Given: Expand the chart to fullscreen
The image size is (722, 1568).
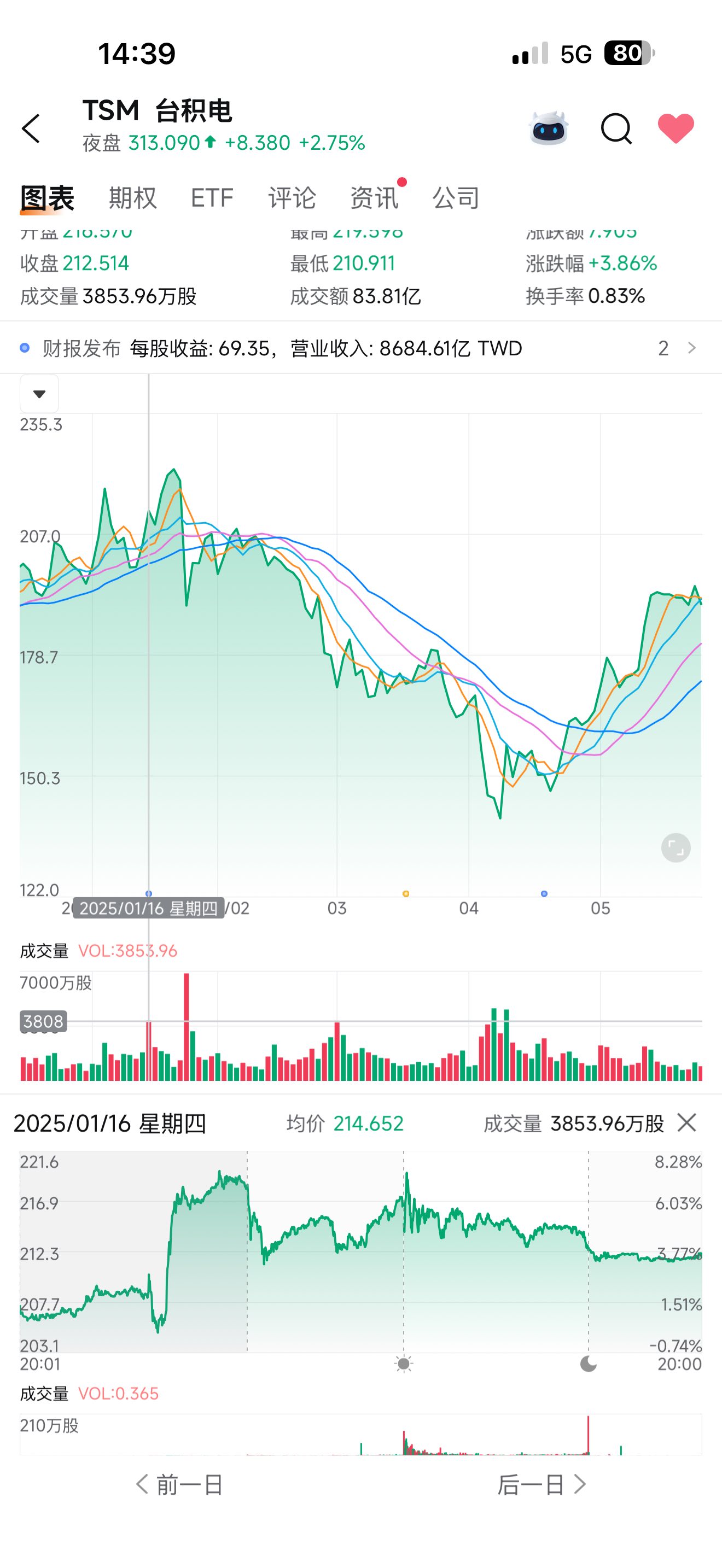Looking at the screenshot, I should (676, 847).
